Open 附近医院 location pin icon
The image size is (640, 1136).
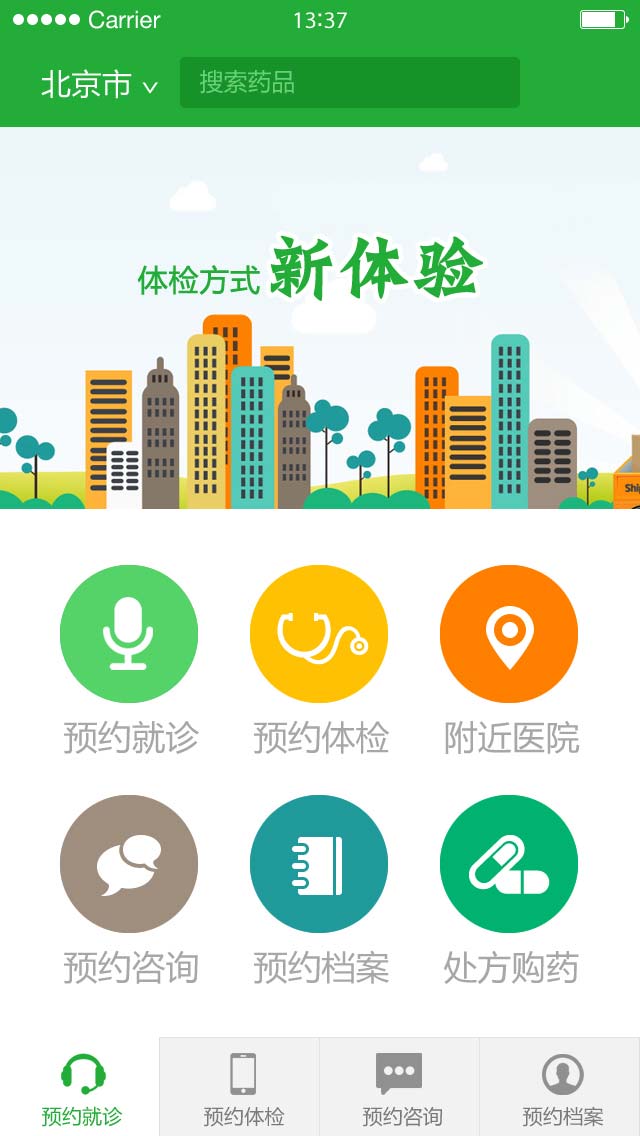click(509, 634)
